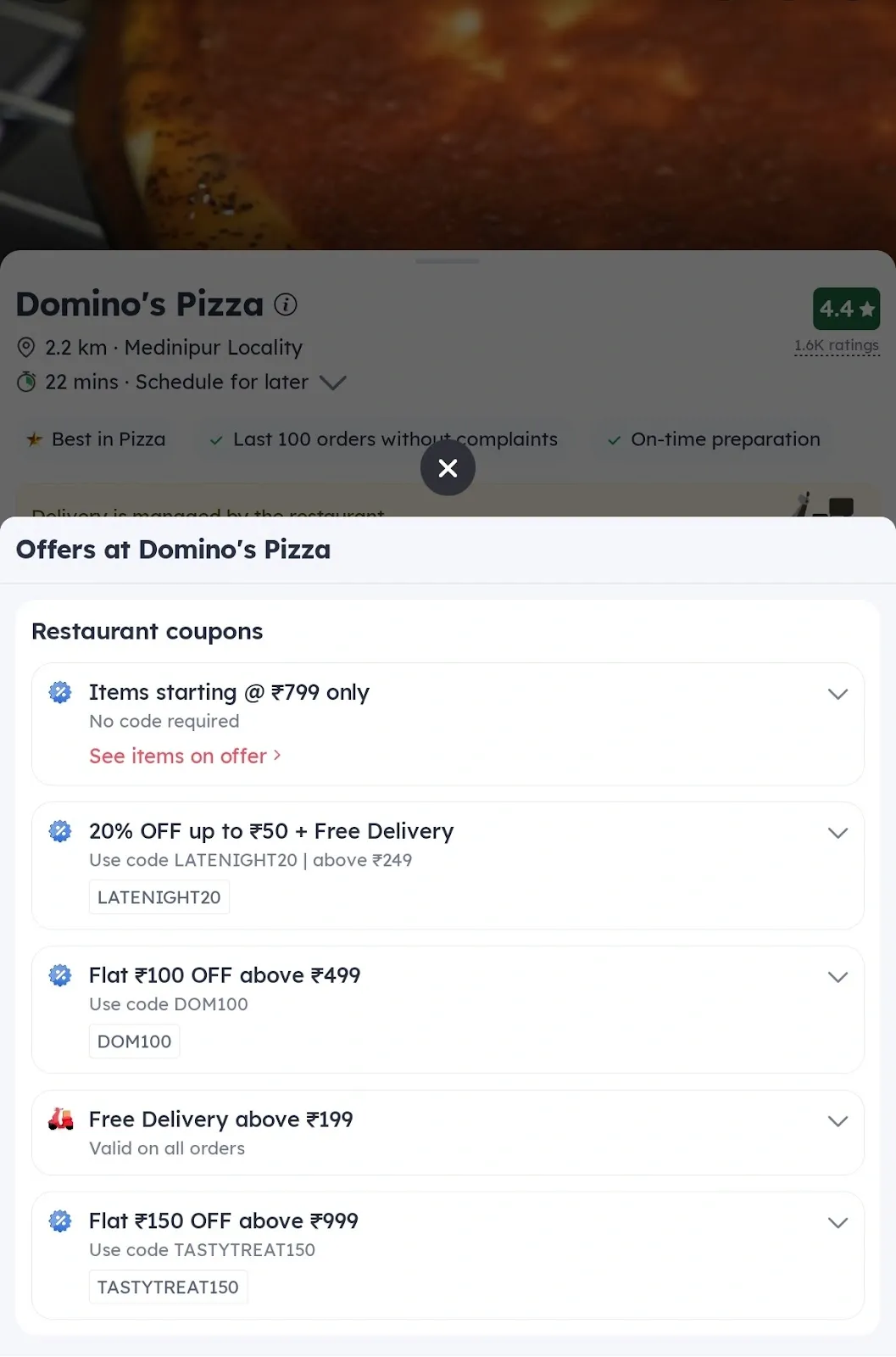
Task: Expand the 20% OFF up to ₹50 offer
Action: tap(838, 833)
